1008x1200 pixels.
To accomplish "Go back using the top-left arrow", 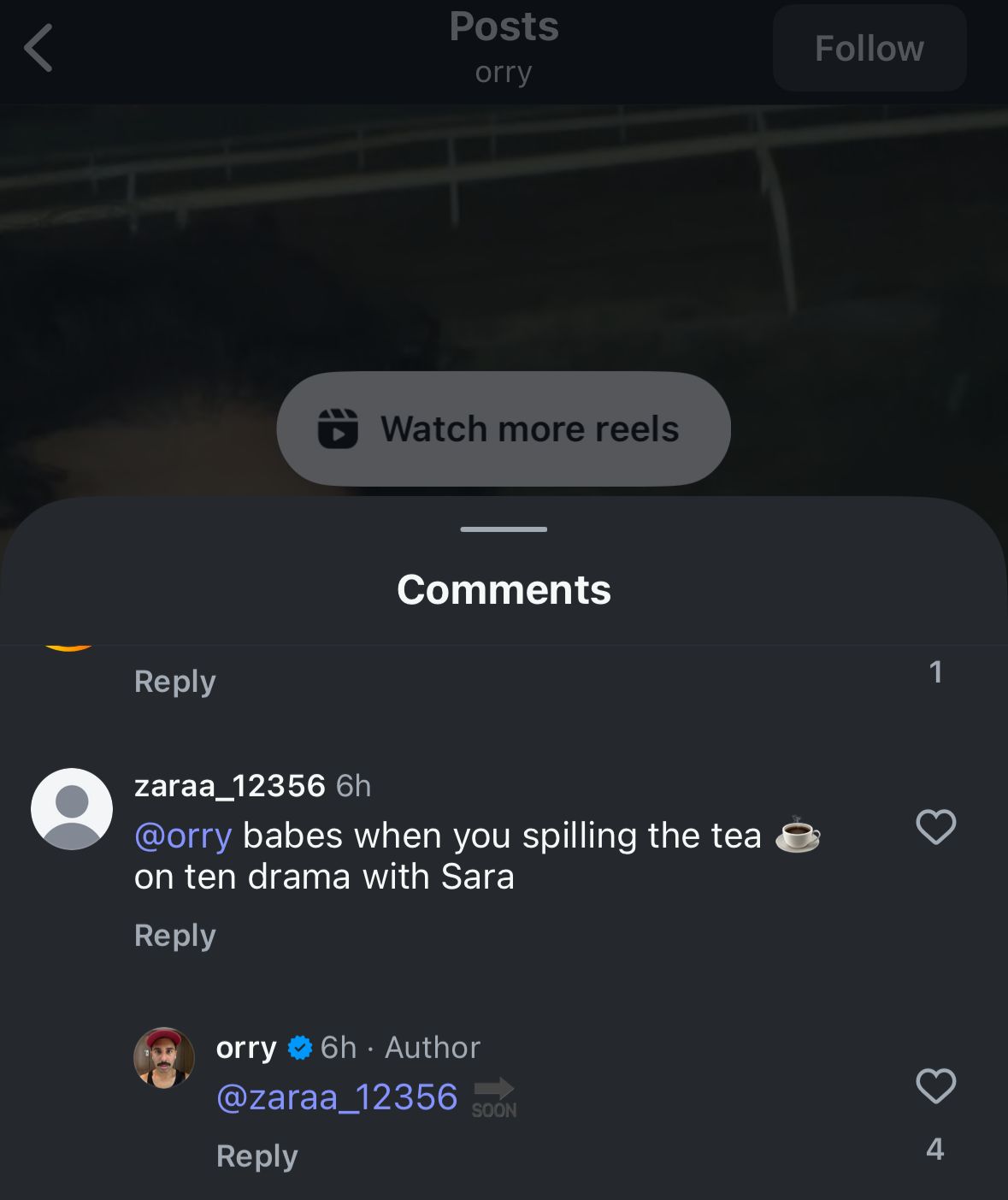I will [38, 48].
